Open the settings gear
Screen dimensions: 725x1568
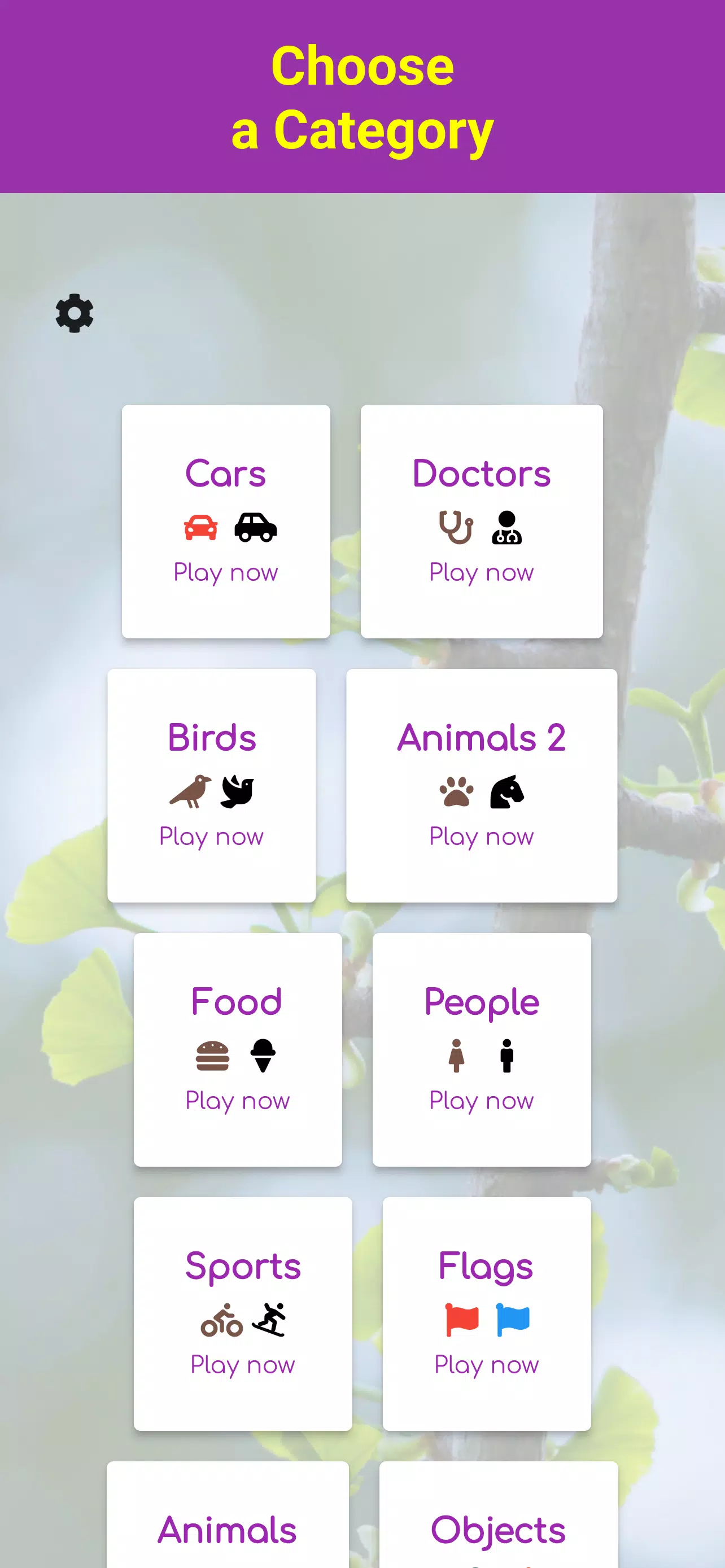(75, 313)
